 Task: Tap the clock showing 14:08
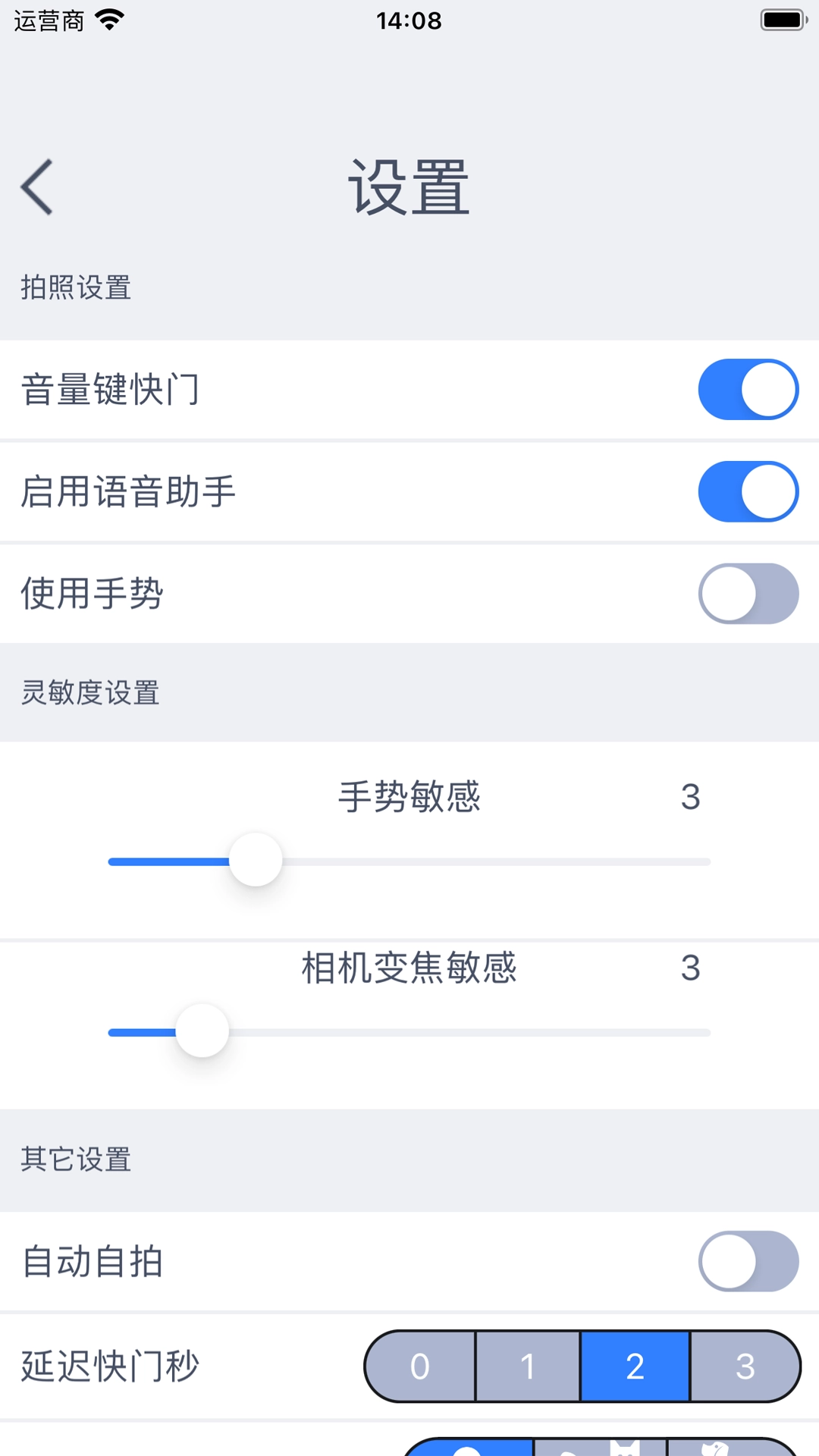[409, 20]
